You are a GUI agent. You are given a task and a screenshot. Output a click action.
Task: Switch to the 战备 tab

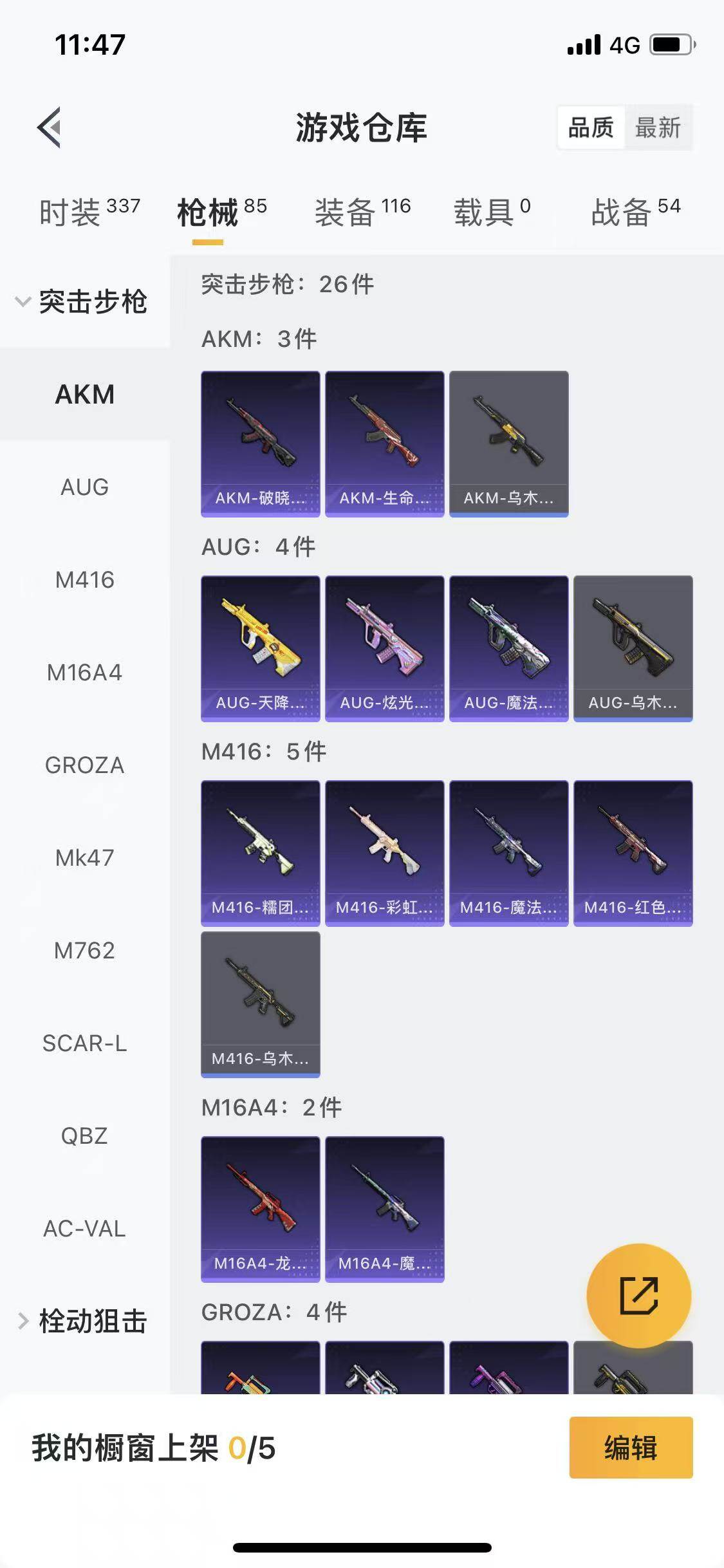(x=635, y=212)
